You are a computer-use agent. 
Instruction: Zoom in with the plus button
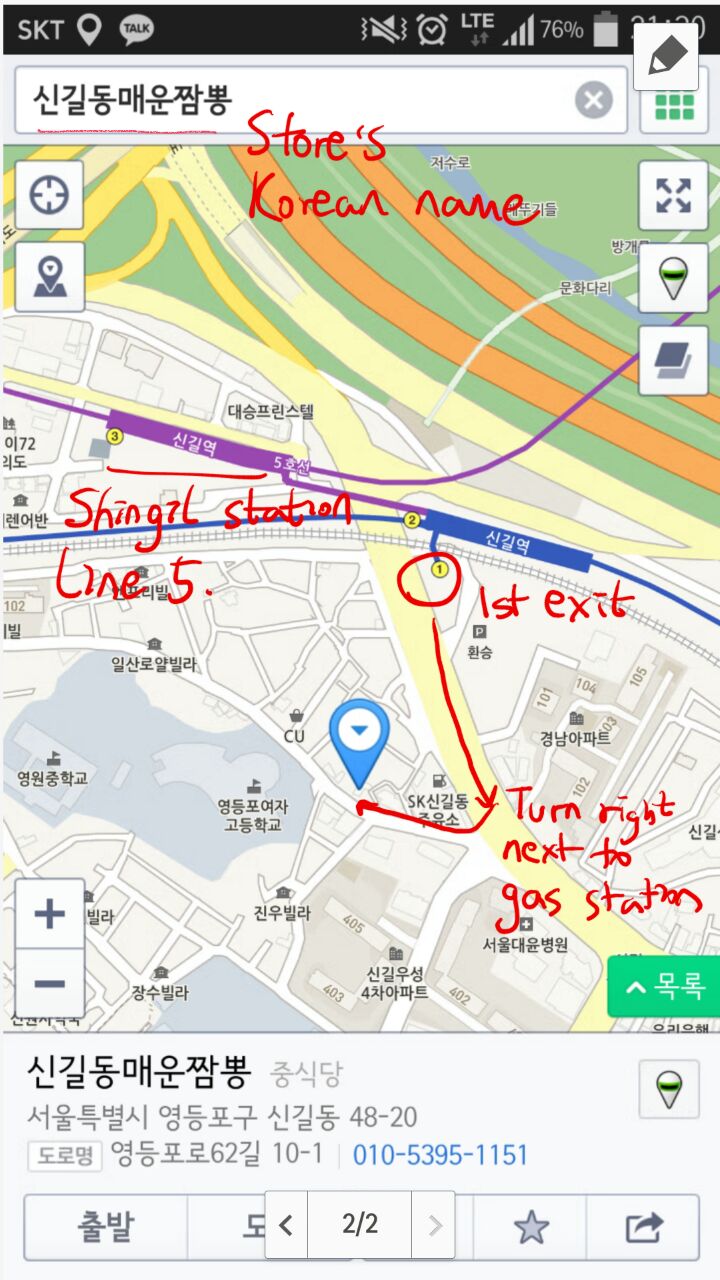49,913
